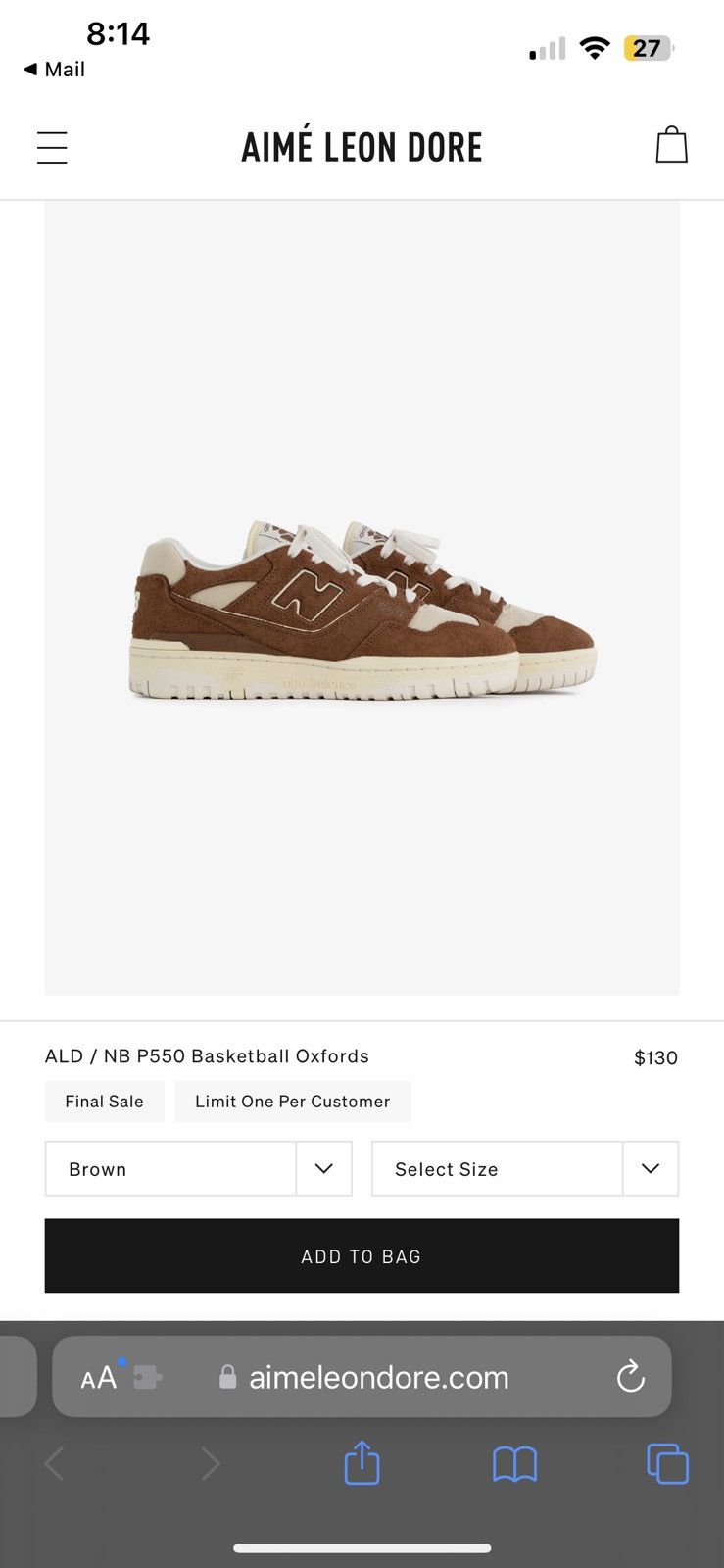Open the shopping bag

(671, 145)
